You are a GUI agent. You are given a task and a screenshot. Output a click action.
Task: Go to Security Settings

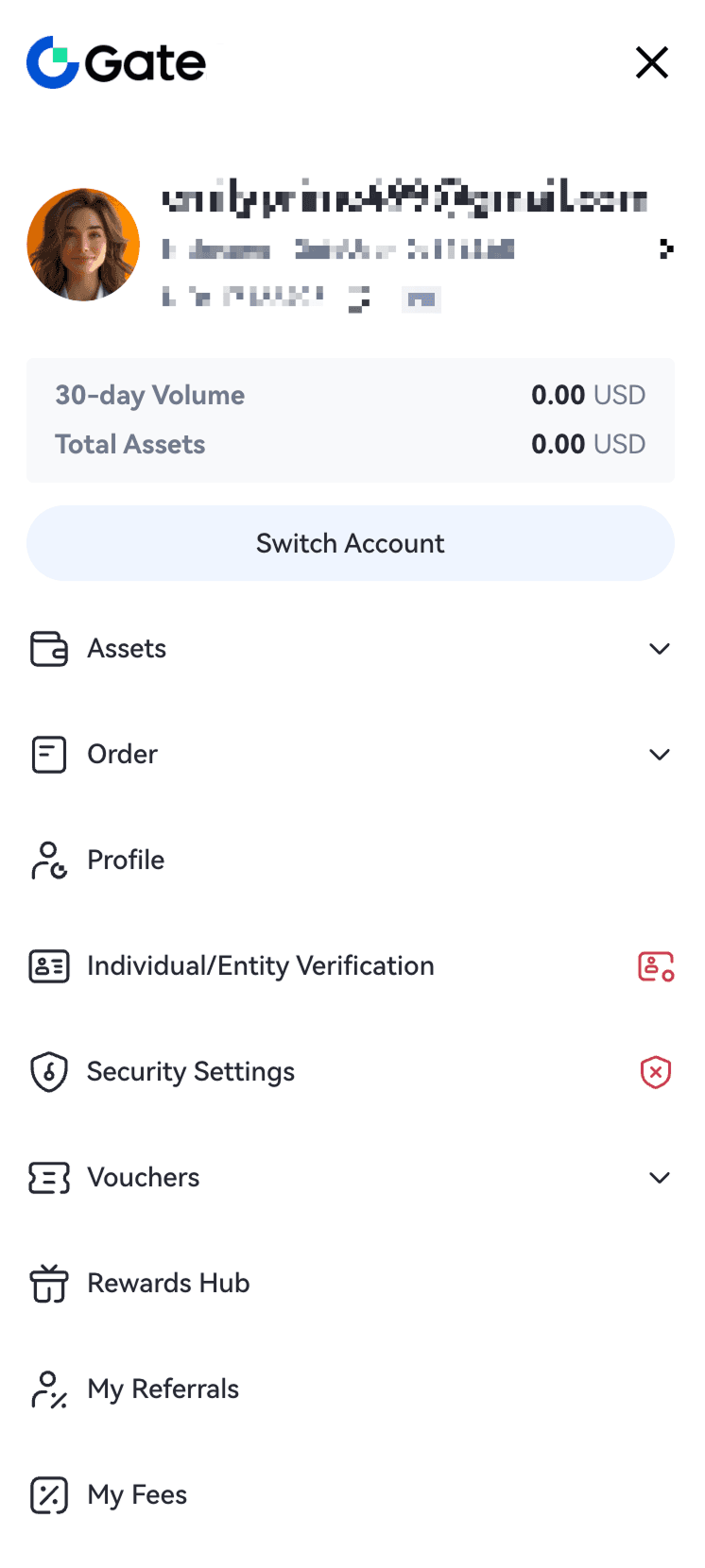191,1072
